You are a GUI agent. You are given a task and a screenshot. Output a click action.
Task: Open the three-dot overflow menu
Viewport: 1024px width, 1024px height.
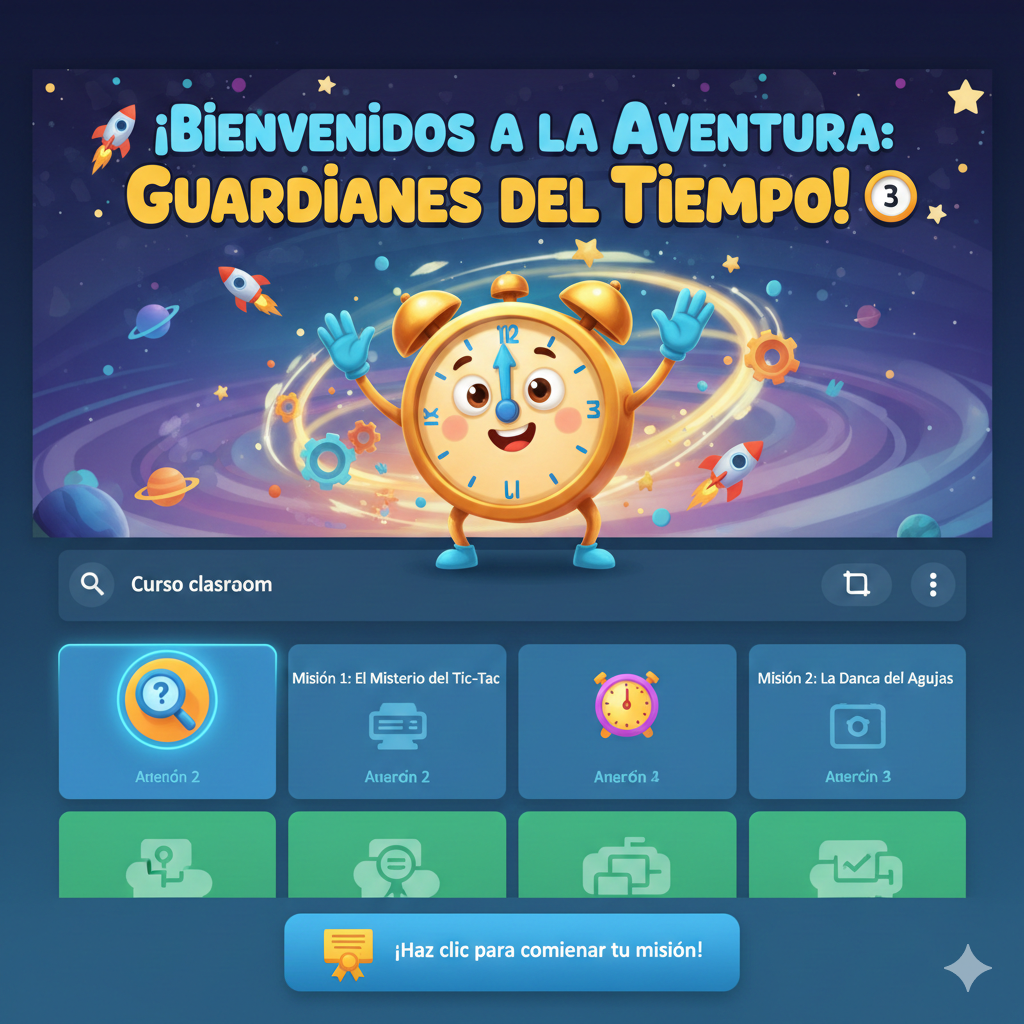933,584
